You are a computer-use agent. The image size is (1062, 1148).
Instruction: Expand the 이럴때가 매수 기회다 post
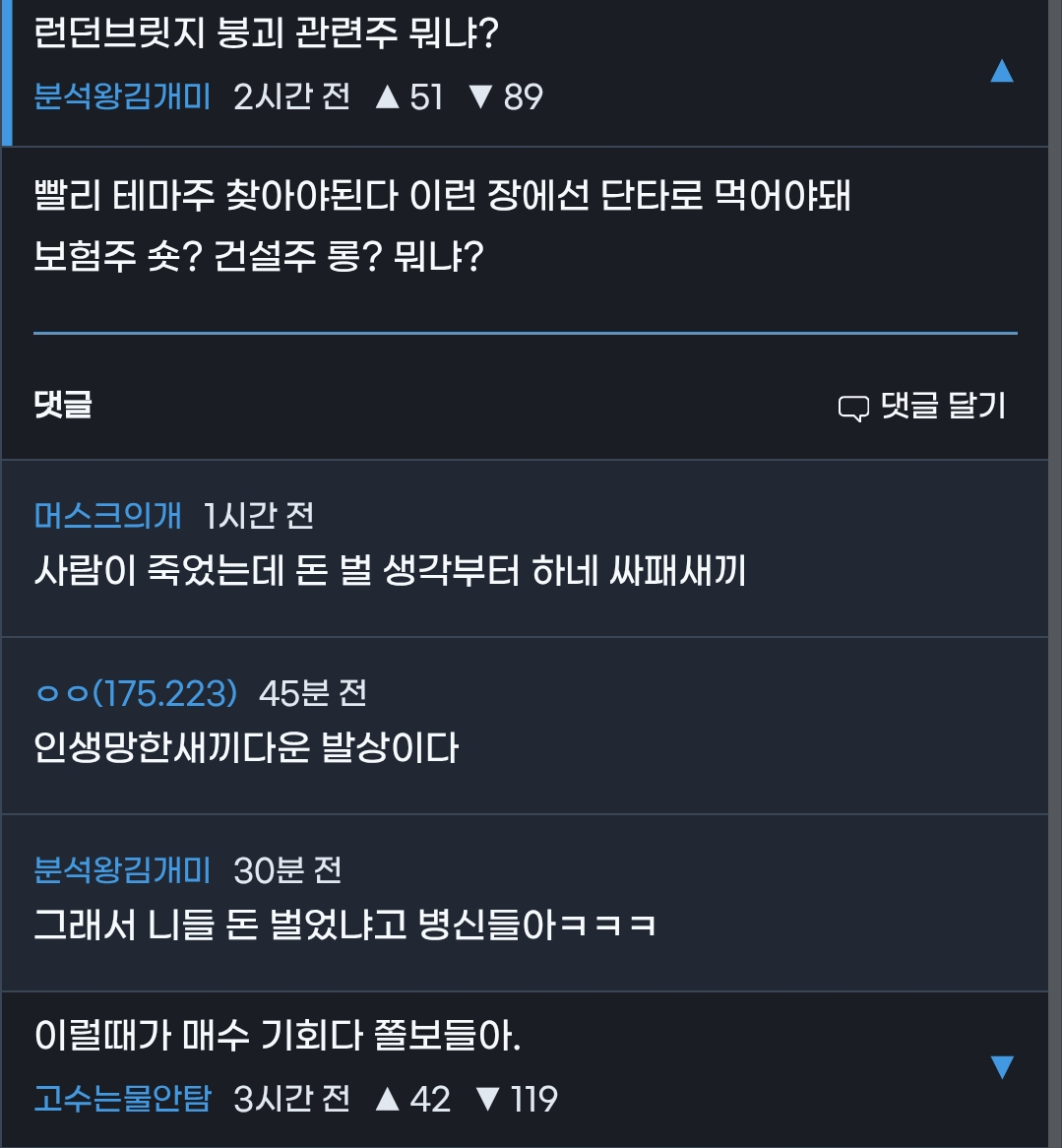pyautogui.click(x=1001, y=1066)
